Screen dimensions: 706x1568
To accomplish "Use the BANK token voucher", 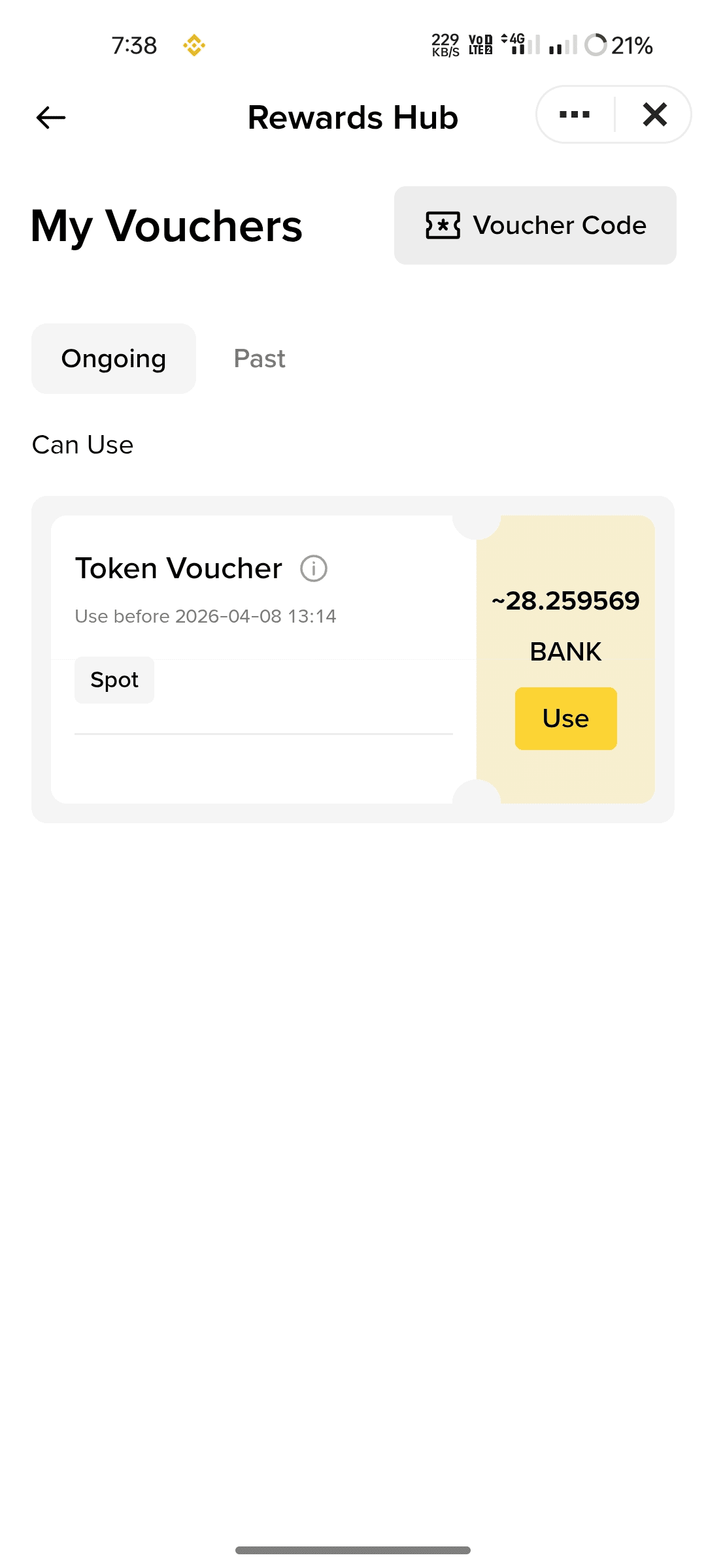I will (565, 718).
